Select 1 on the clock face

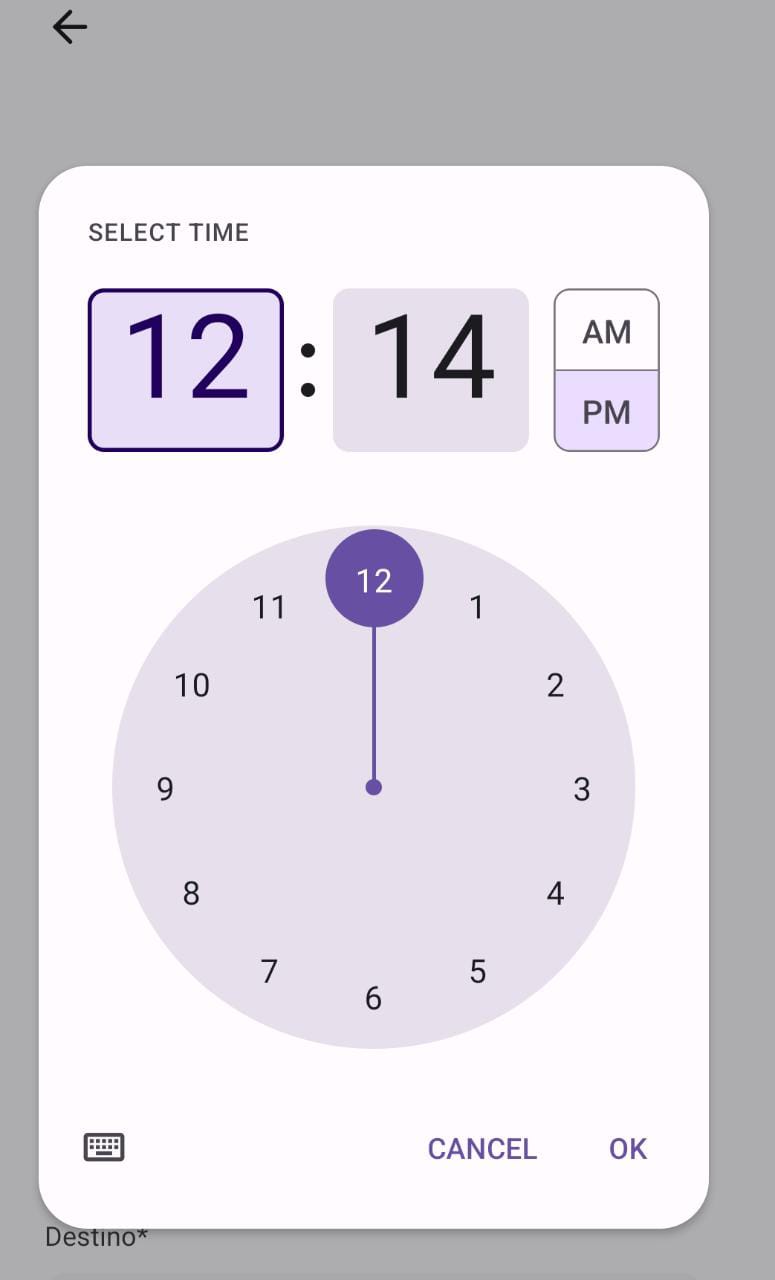(477, 606)
